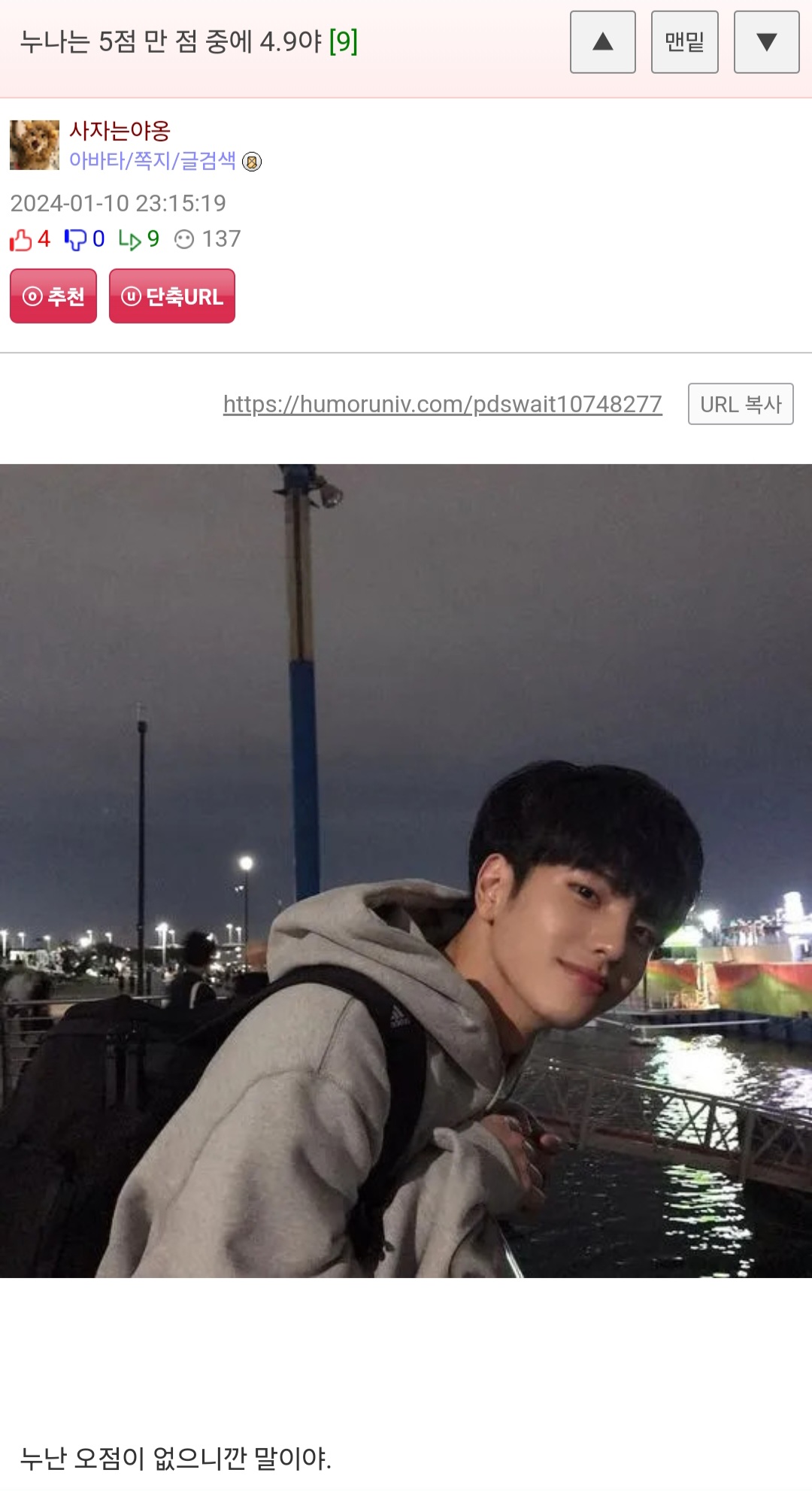The image size is (812, 1491).
Task: Get short link via 단축URL button
Action: [x=172, y=296]
